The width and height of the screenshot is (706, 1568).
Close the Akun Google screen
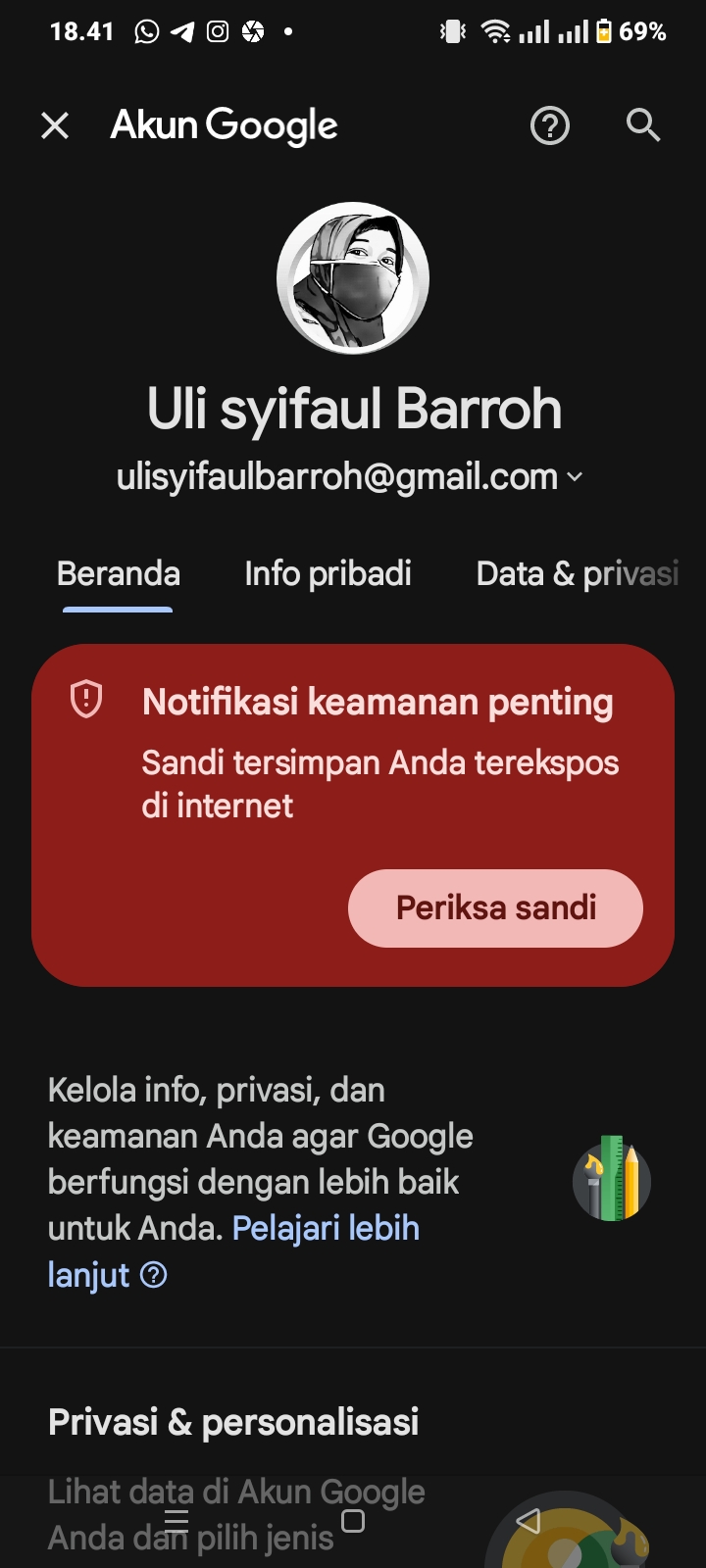click(55, 125)
